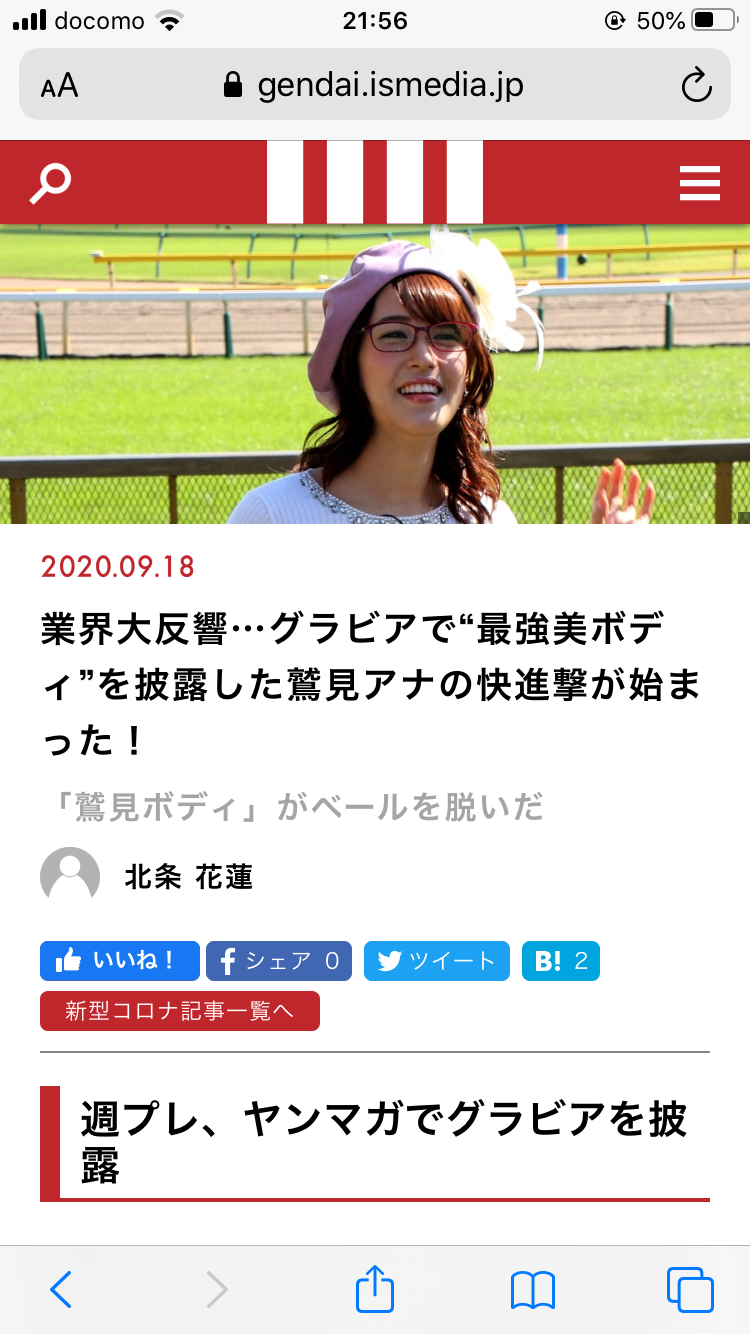
Task: Bookmark with the Hatena B! button
Action: (561, 961)
